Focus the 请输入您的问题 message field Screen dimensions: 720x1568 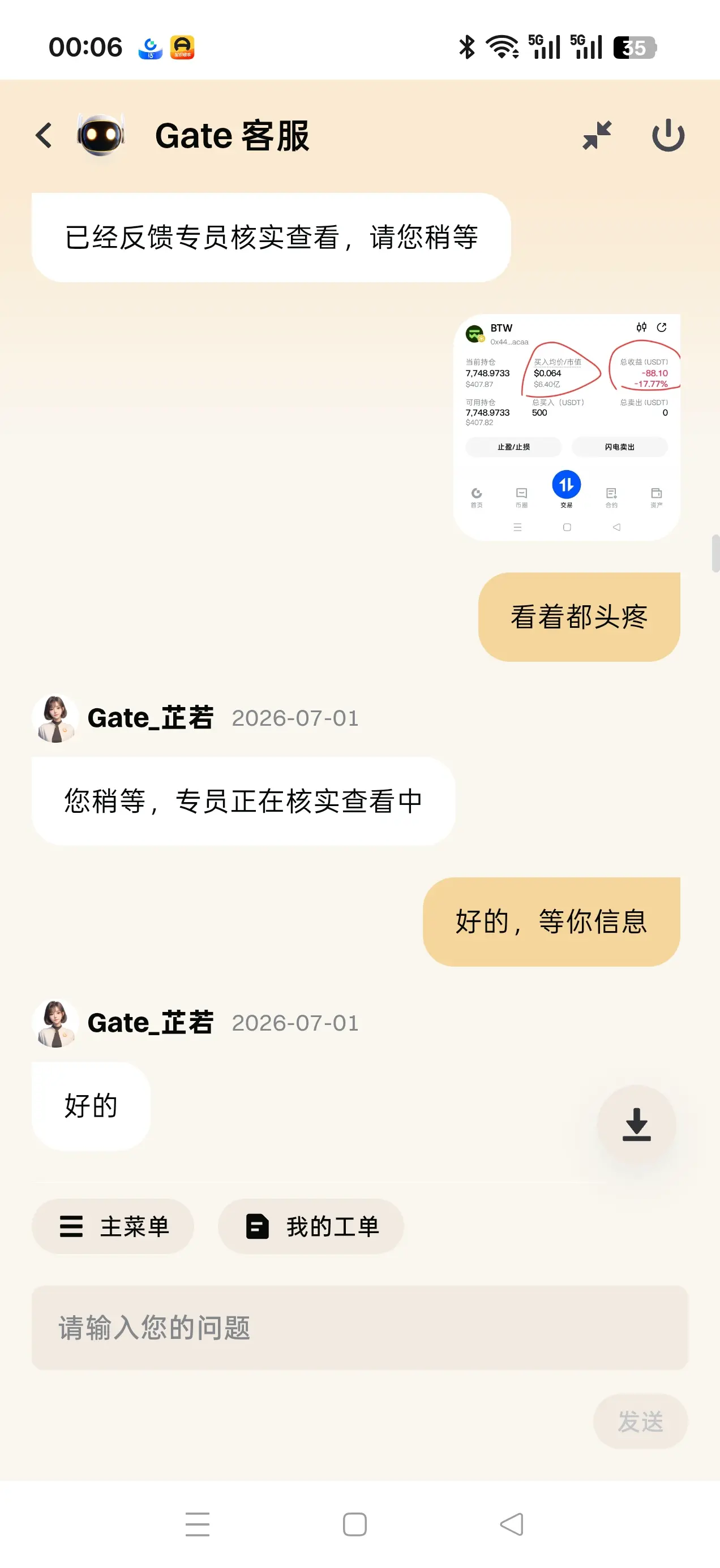click(360, 1328)
